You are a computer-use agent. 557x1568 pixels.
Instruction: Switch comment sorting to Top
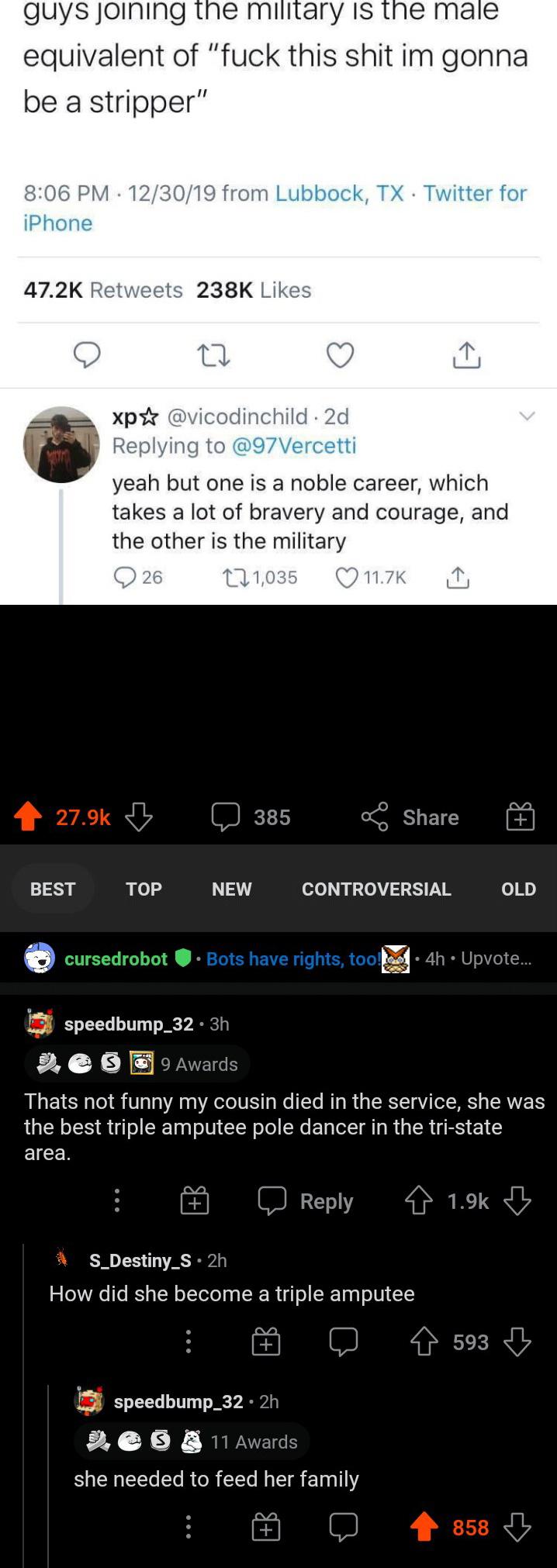pyautogui.click(x=144, y=889)
